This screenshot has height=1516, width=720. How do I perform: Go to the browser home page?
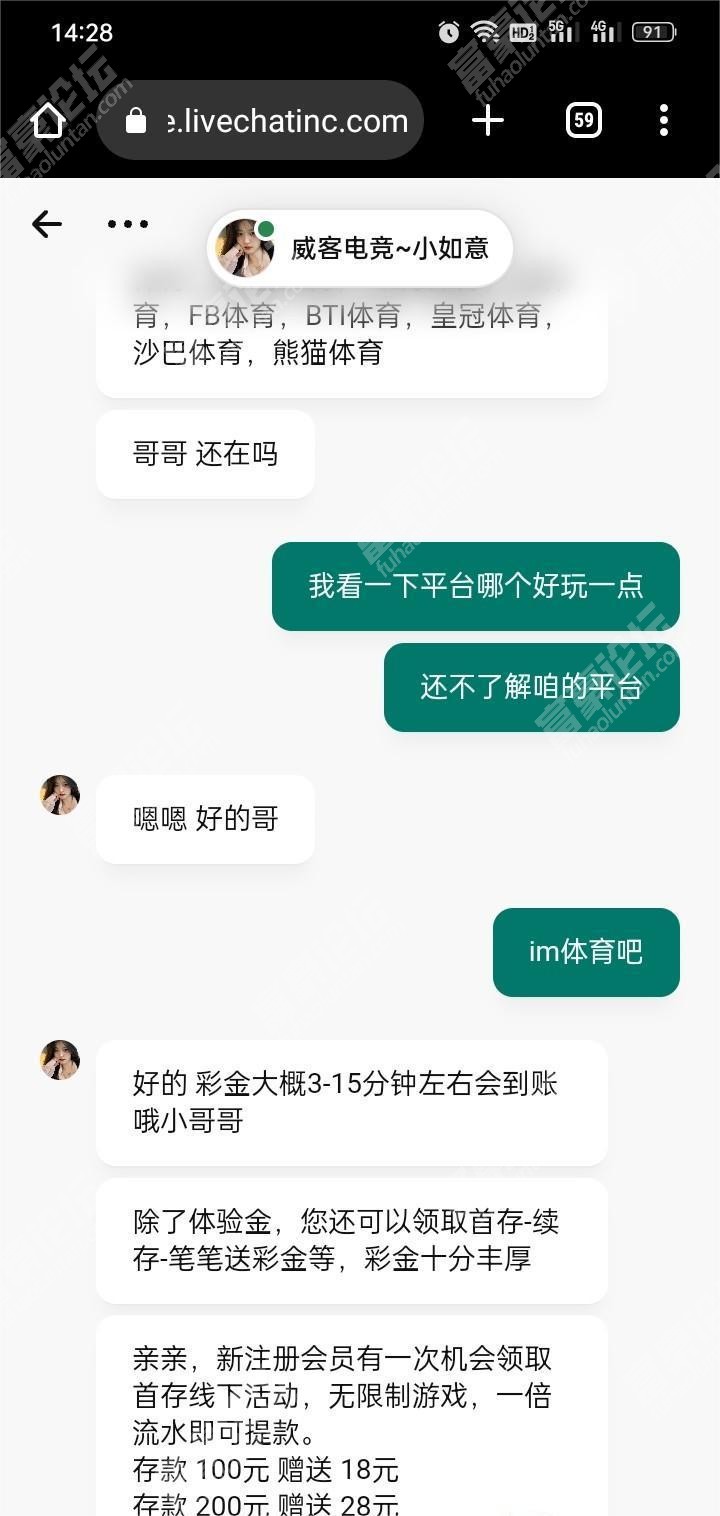48,121
